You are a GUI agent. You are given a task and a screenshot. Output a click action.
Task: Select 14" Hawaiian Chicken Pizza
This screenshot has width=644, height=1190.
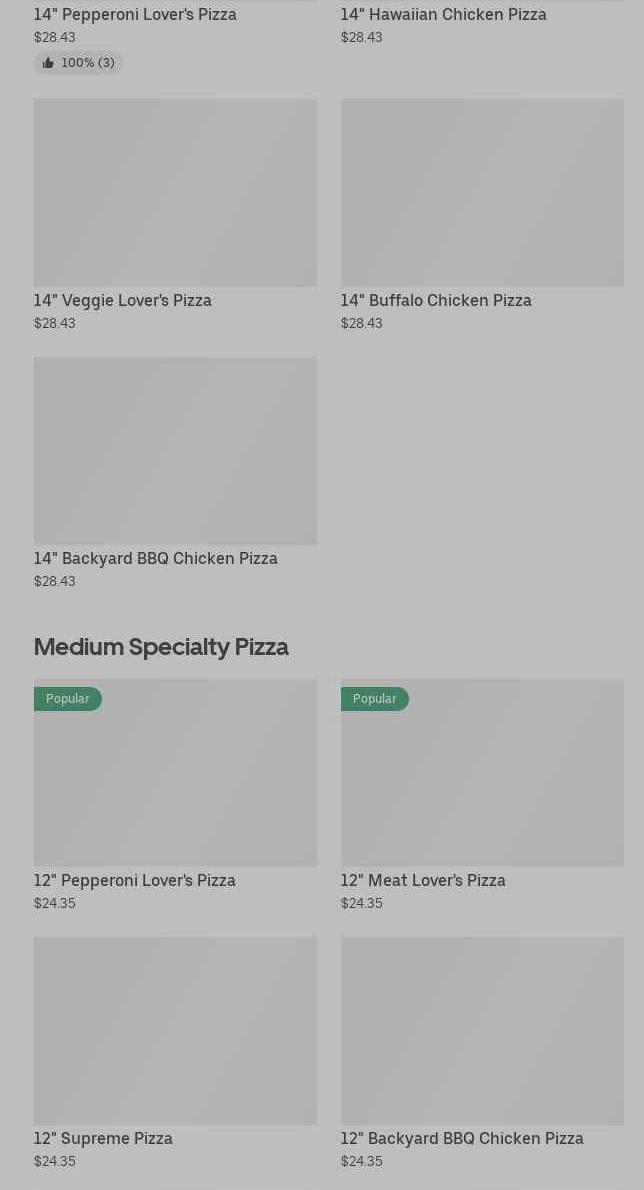coord(443,15)
